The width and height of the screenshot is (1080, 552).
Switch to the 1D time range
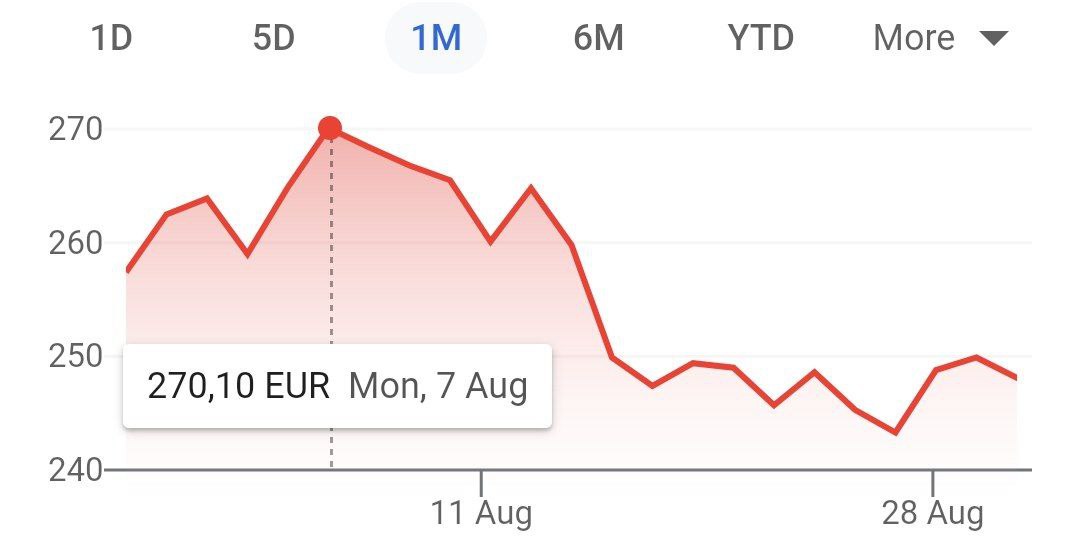pos(111,39)
